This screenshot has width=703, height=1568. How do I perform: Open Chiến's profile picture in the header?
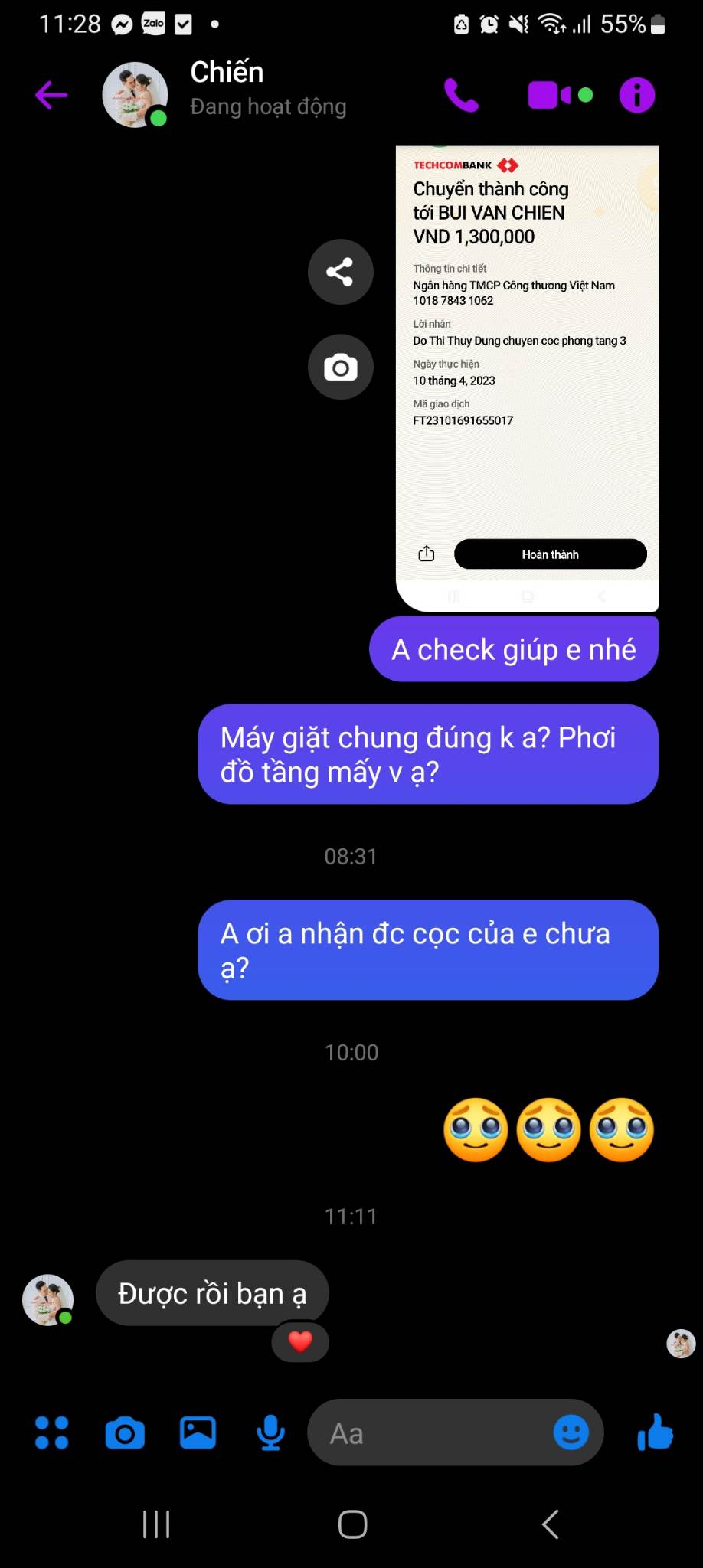click(136, 95)
